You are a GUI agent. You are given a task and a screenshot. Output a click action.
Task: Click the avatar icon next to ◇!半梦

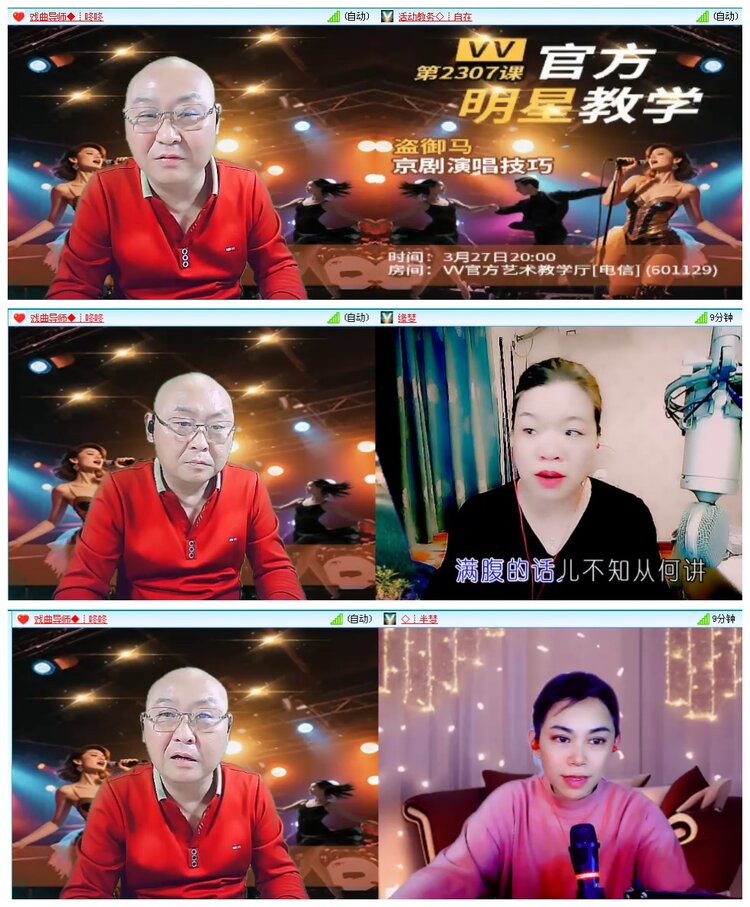pyautogui.click(x=388, y=616)
